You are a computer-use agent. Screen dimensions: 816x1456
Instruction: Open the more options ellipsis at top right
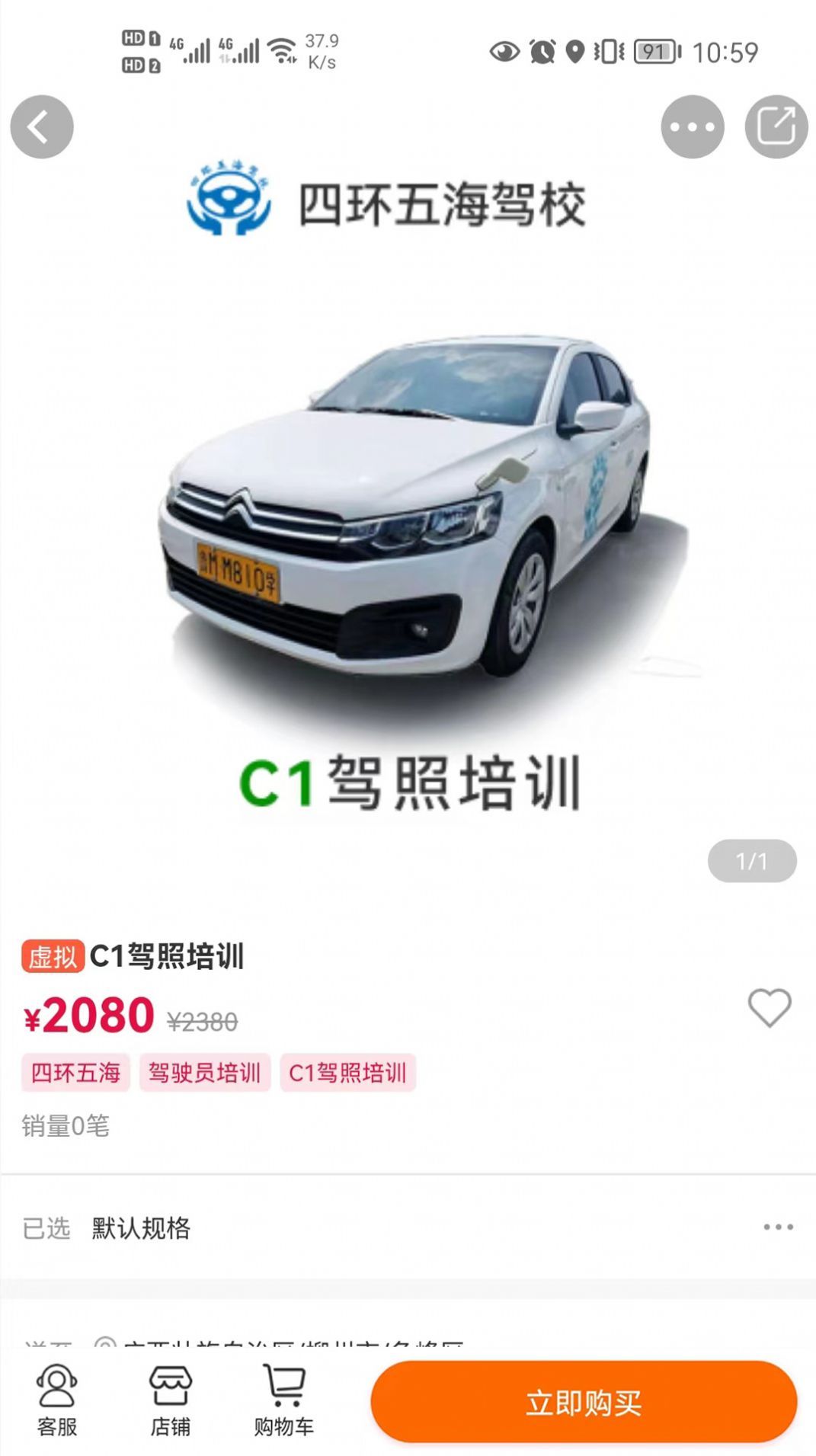pos(692,126)
